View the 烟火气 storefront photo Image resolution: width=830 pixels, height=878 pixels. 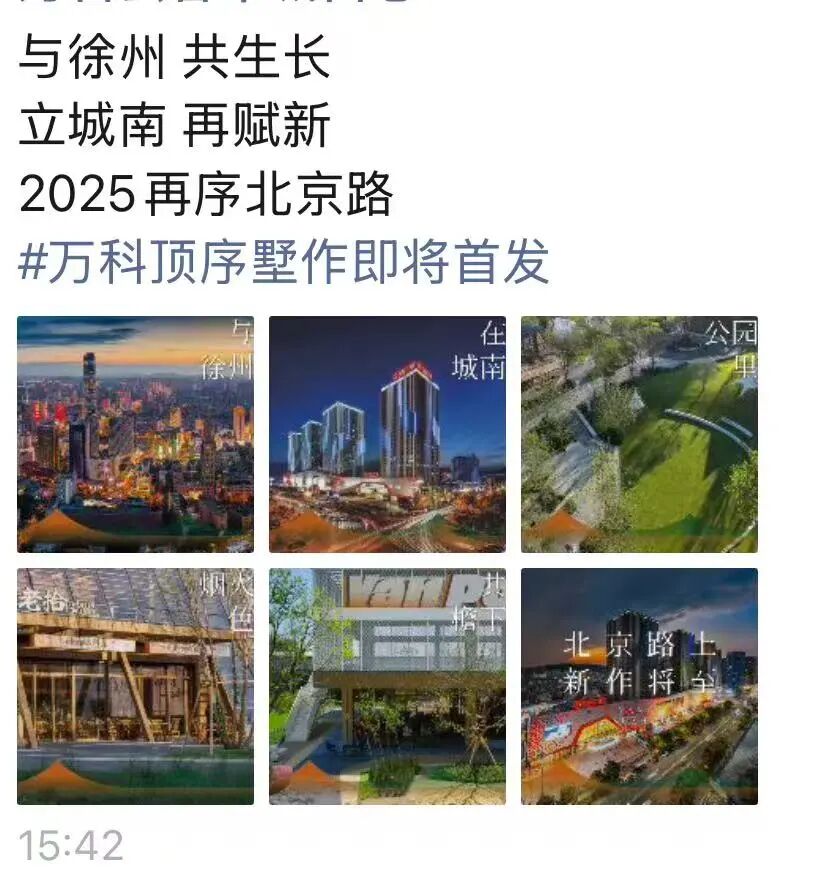[x=135, y=686]
